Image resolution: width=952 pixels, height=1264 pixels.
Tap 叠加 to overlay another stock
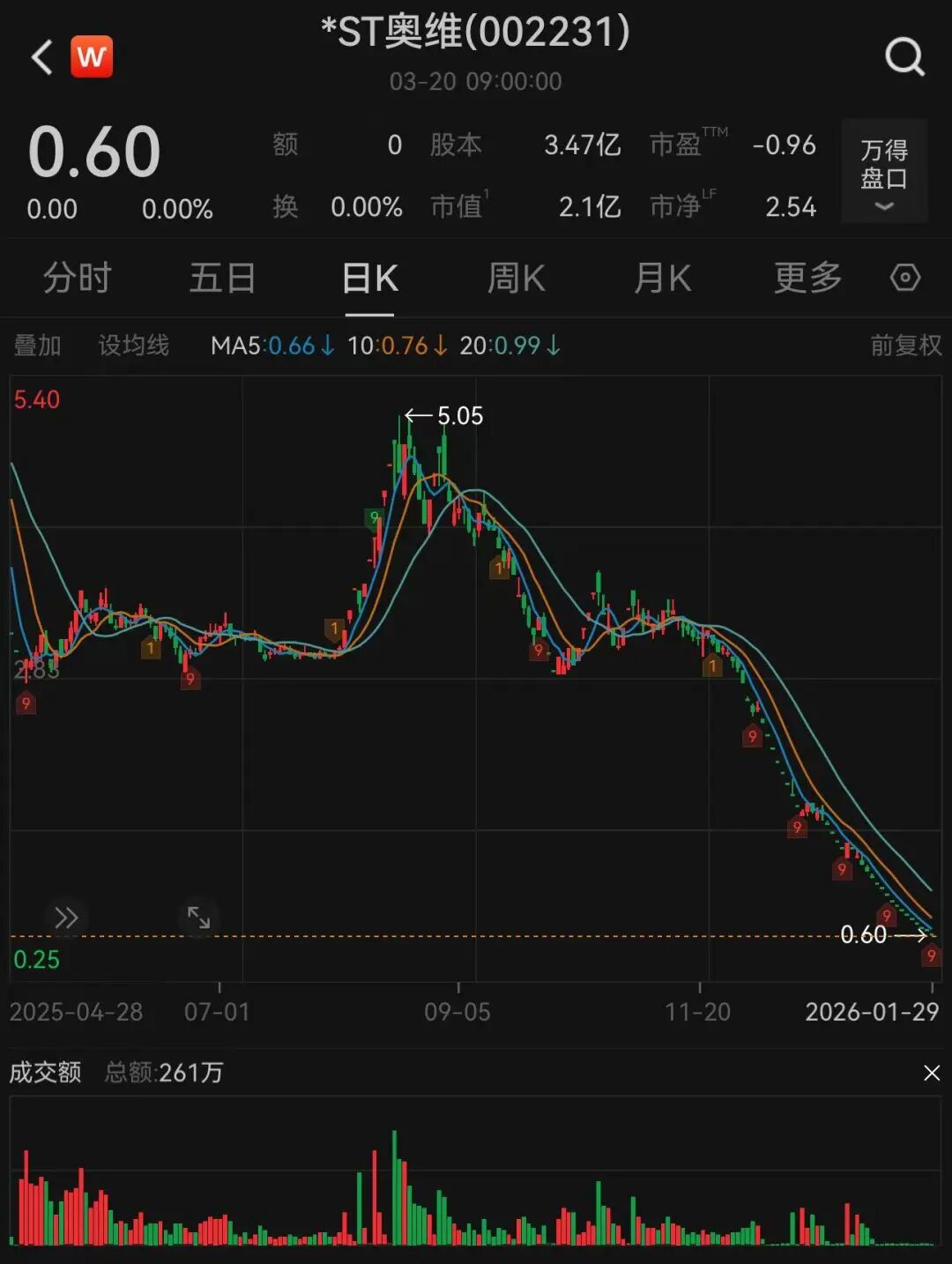tap(38, 346)
